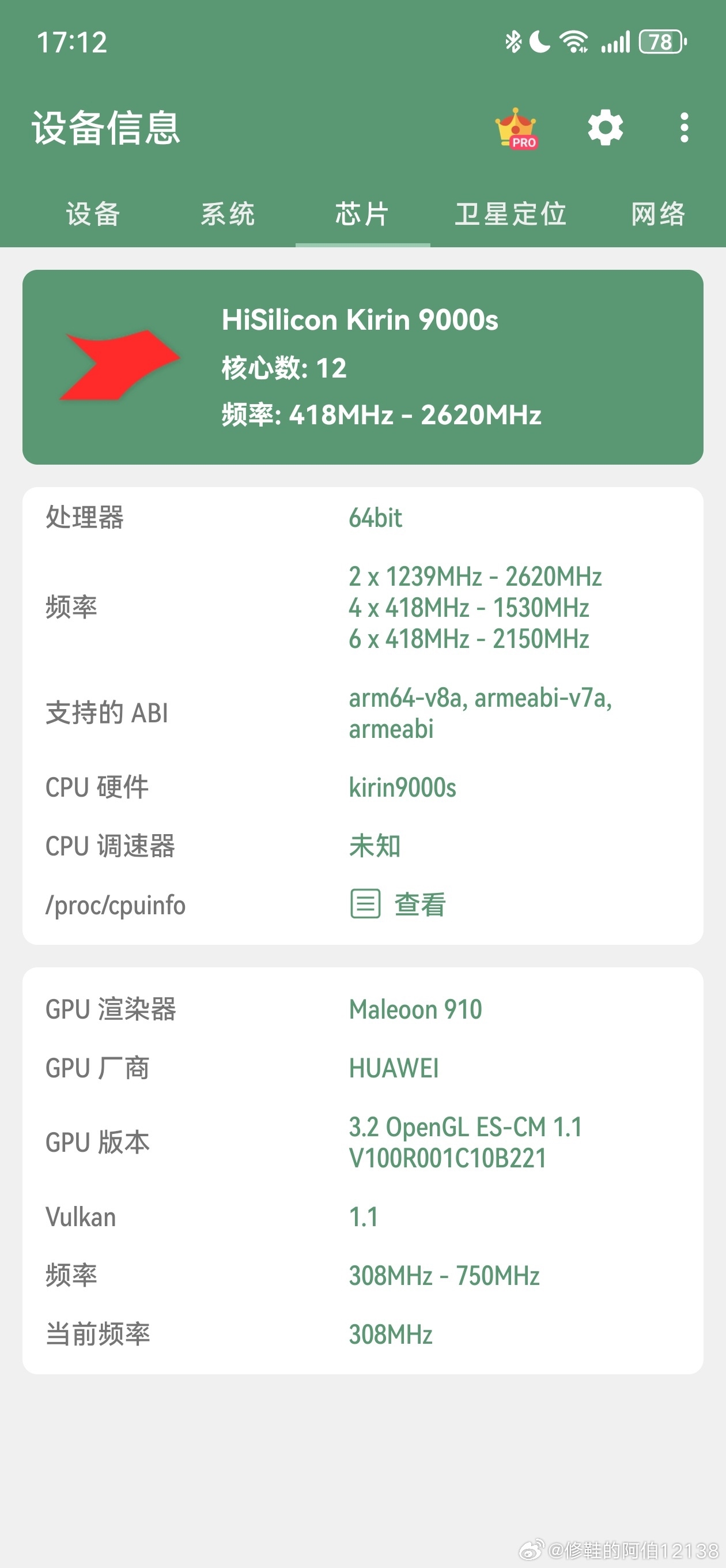Image resolution: width=726 pixels, height=1568 pixels.
Task: View /proc/cpuinfo via 查看
Action: point(399,904)
